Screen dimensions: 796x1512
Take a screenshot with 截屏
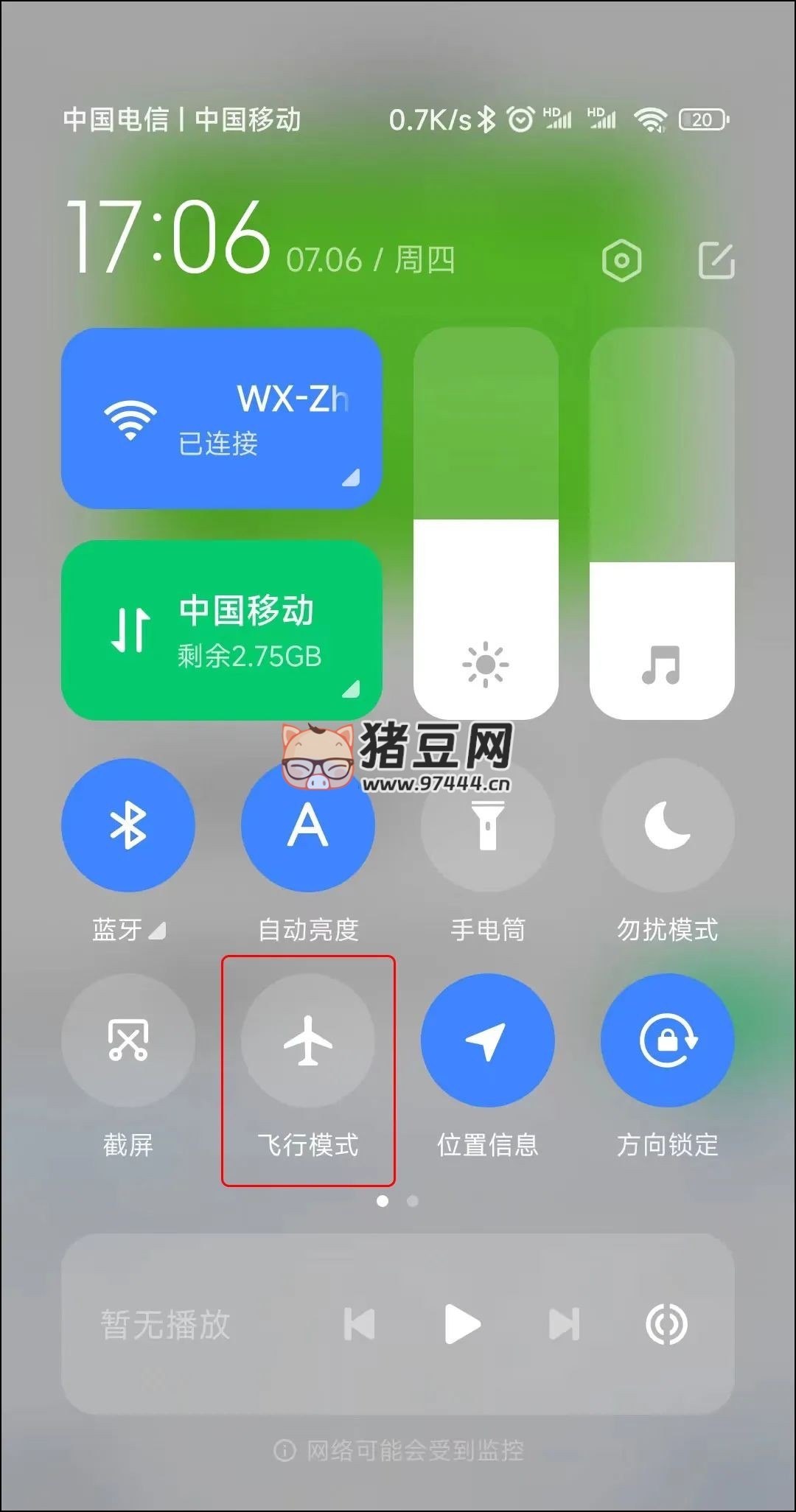point(128,1040)
